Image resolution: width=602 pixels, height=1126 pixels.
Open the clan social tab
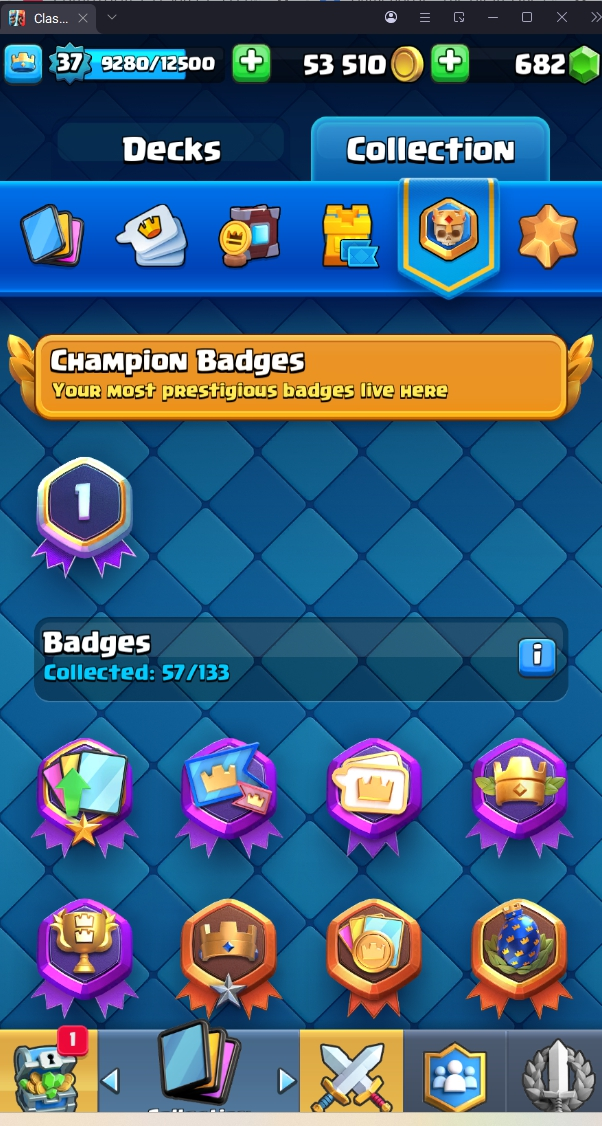454,1077
